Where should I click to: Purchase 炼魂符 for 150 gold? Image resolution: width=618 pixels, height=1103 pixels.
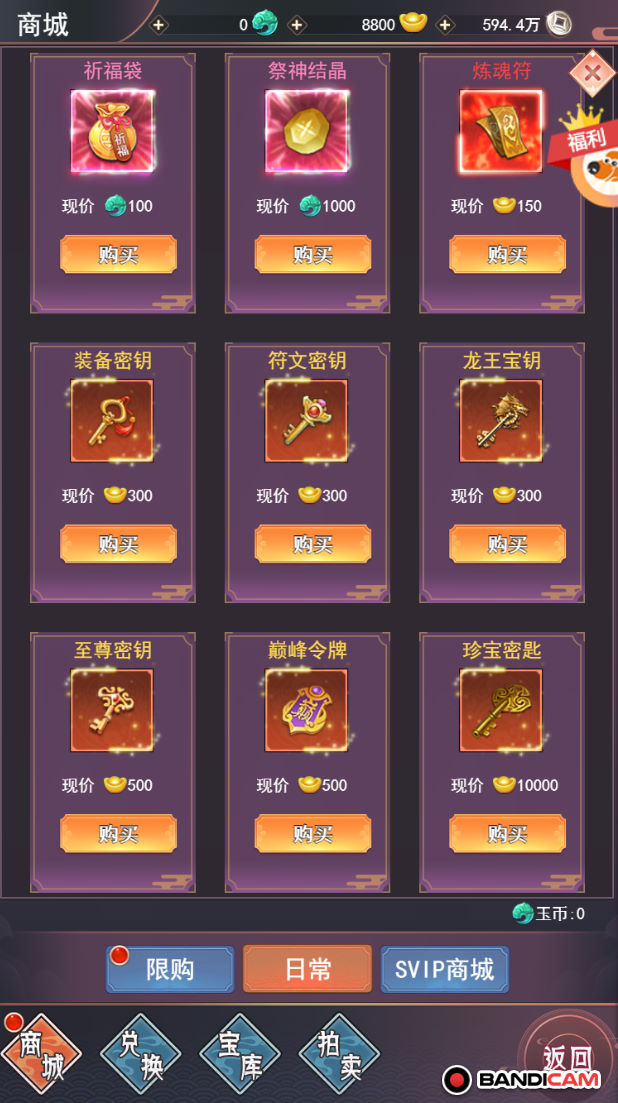coord(507,254)
